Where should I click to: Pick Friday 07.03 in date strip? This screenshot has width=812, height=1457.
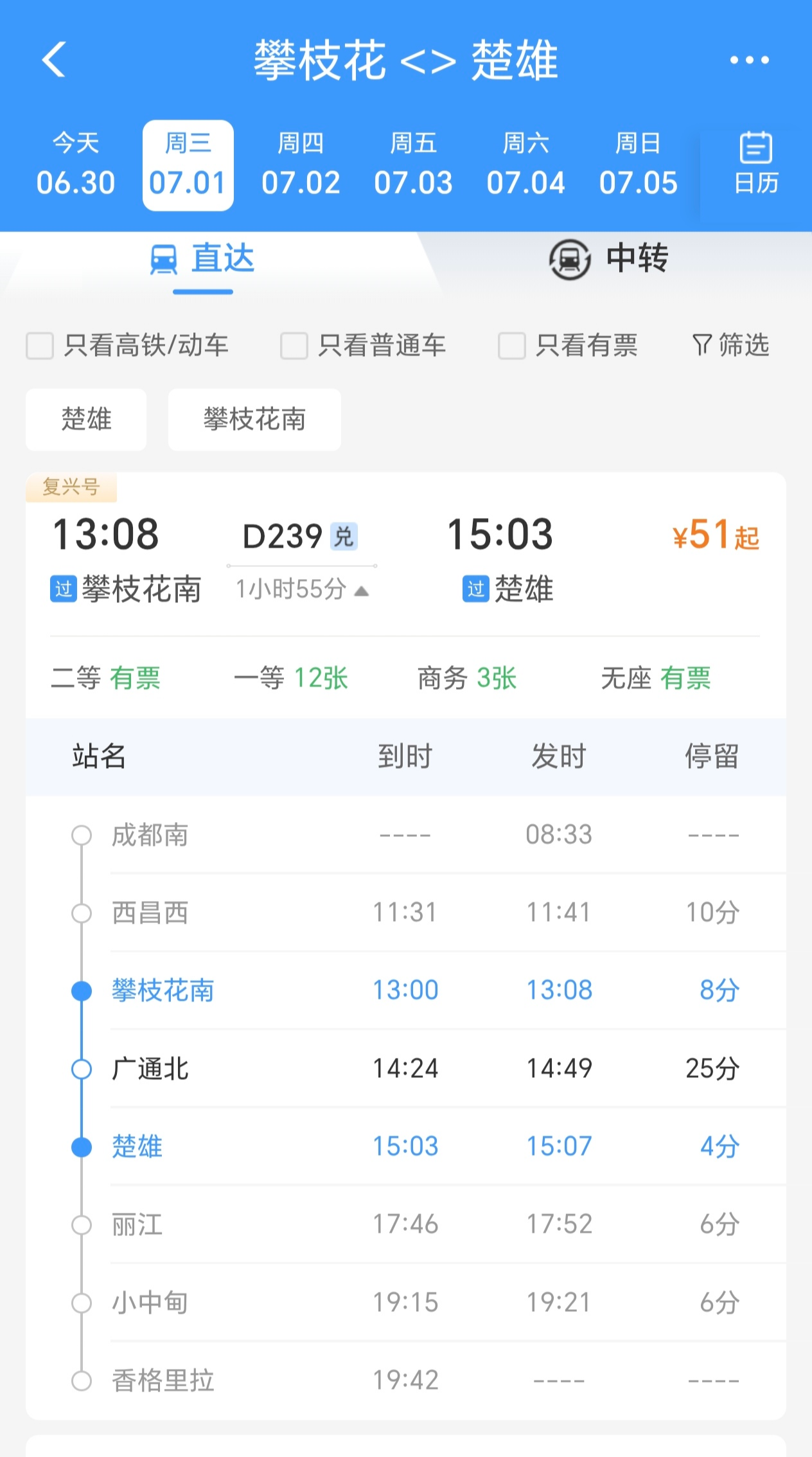[x=413, y=165]
